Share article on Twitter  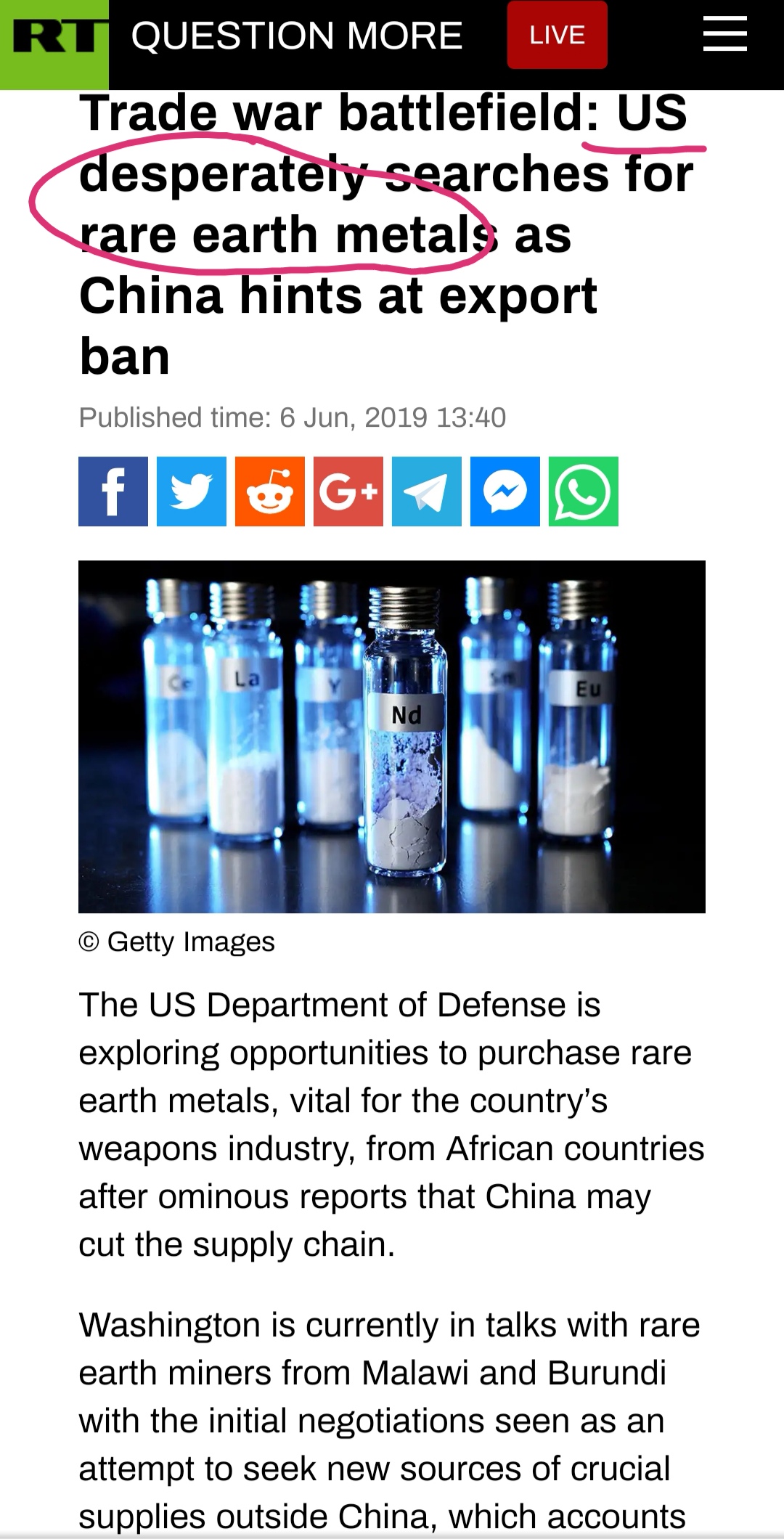coord(192,491)
